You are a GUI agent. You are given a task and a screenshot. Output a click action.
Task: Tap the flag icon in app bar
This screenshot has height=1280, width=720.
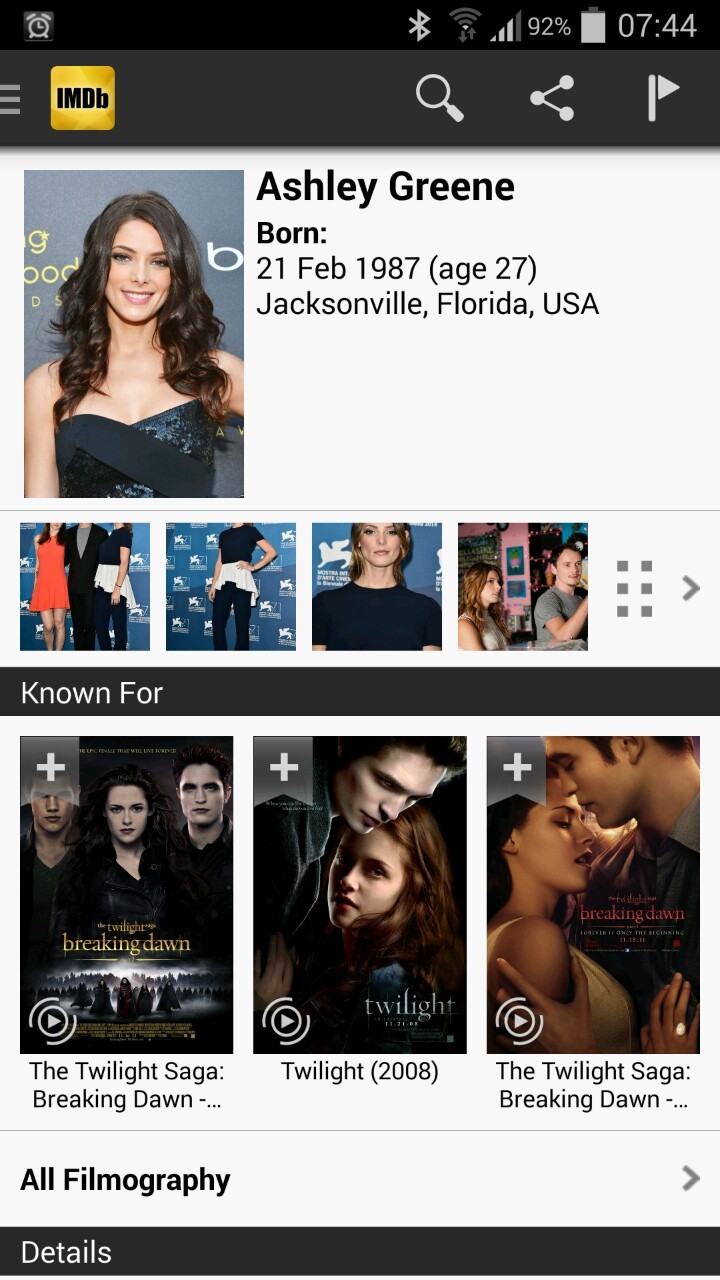[x=661, y=98]
